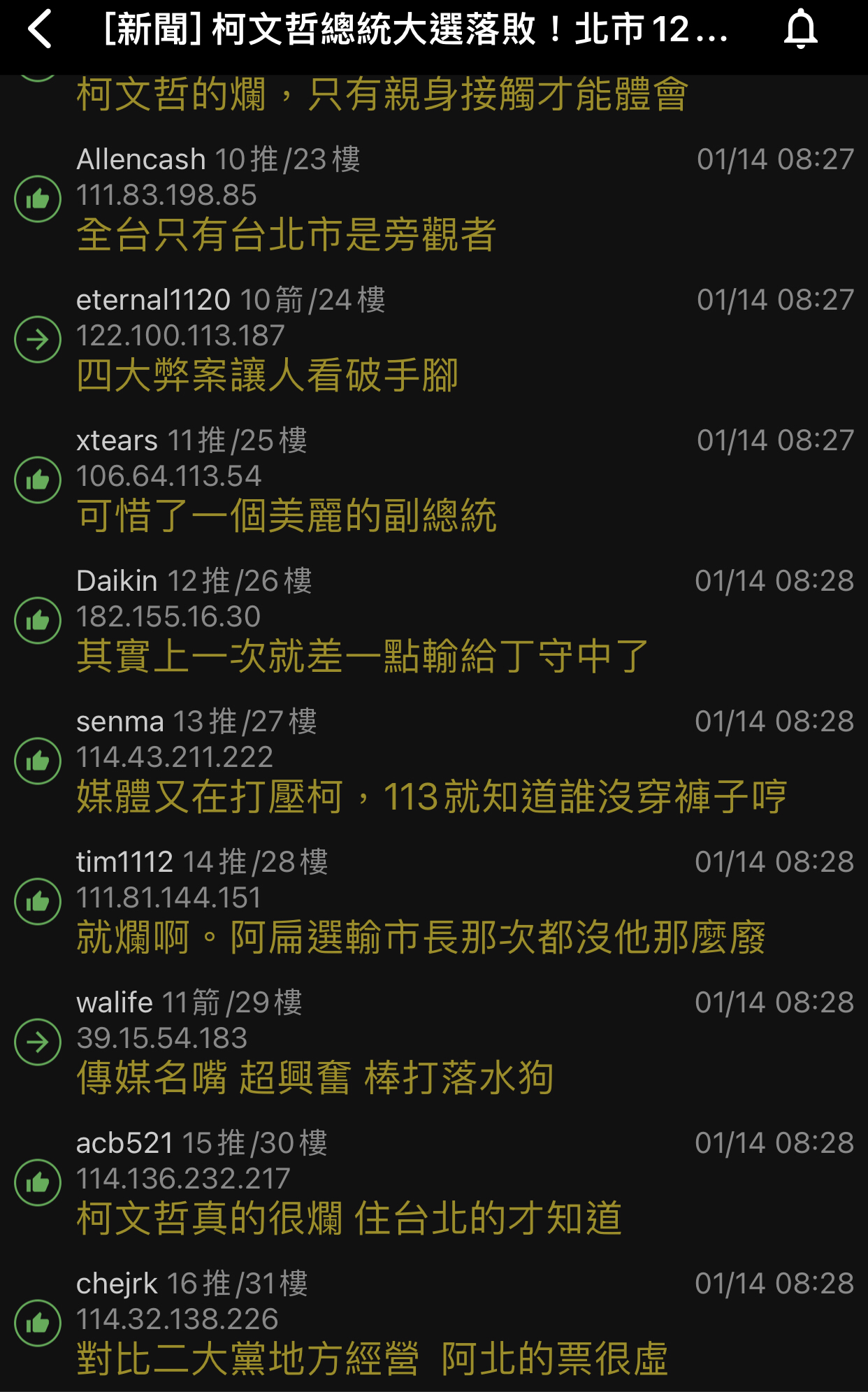Open Allencash's comment on floor 23
The height and width of the screenshot is (1392, 868).
pyautogui.click(x=434, y=199)
